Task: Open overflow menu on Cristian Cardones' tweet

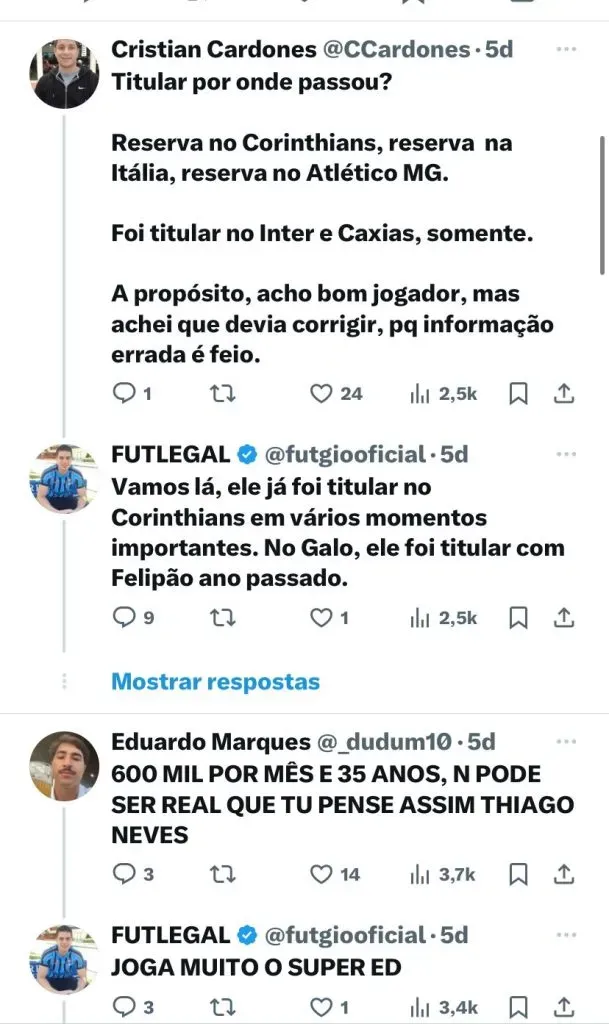Action: point(566,49)
